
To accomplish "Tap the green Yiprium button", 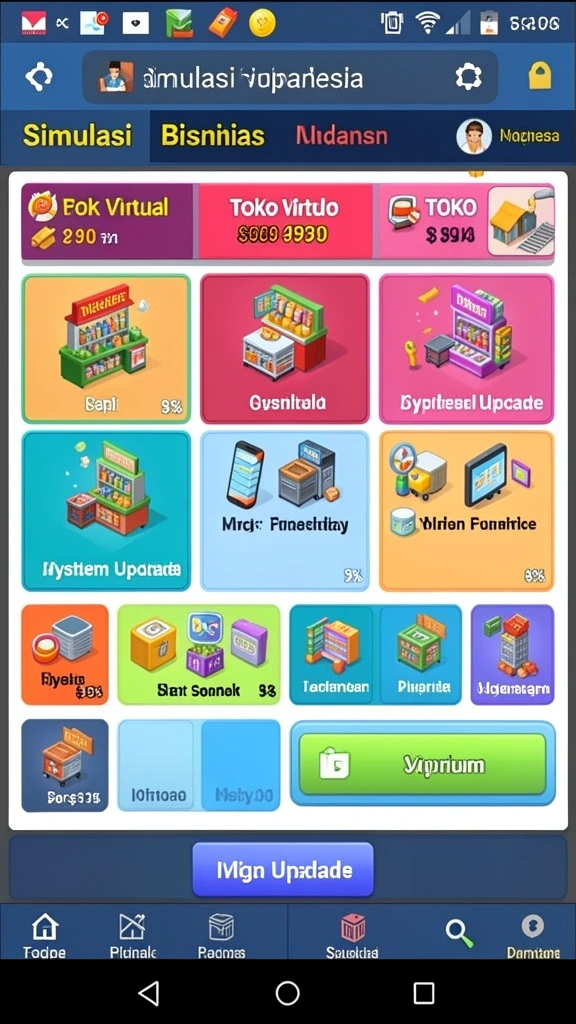I will pyautogui.click(x=423, y=764).
